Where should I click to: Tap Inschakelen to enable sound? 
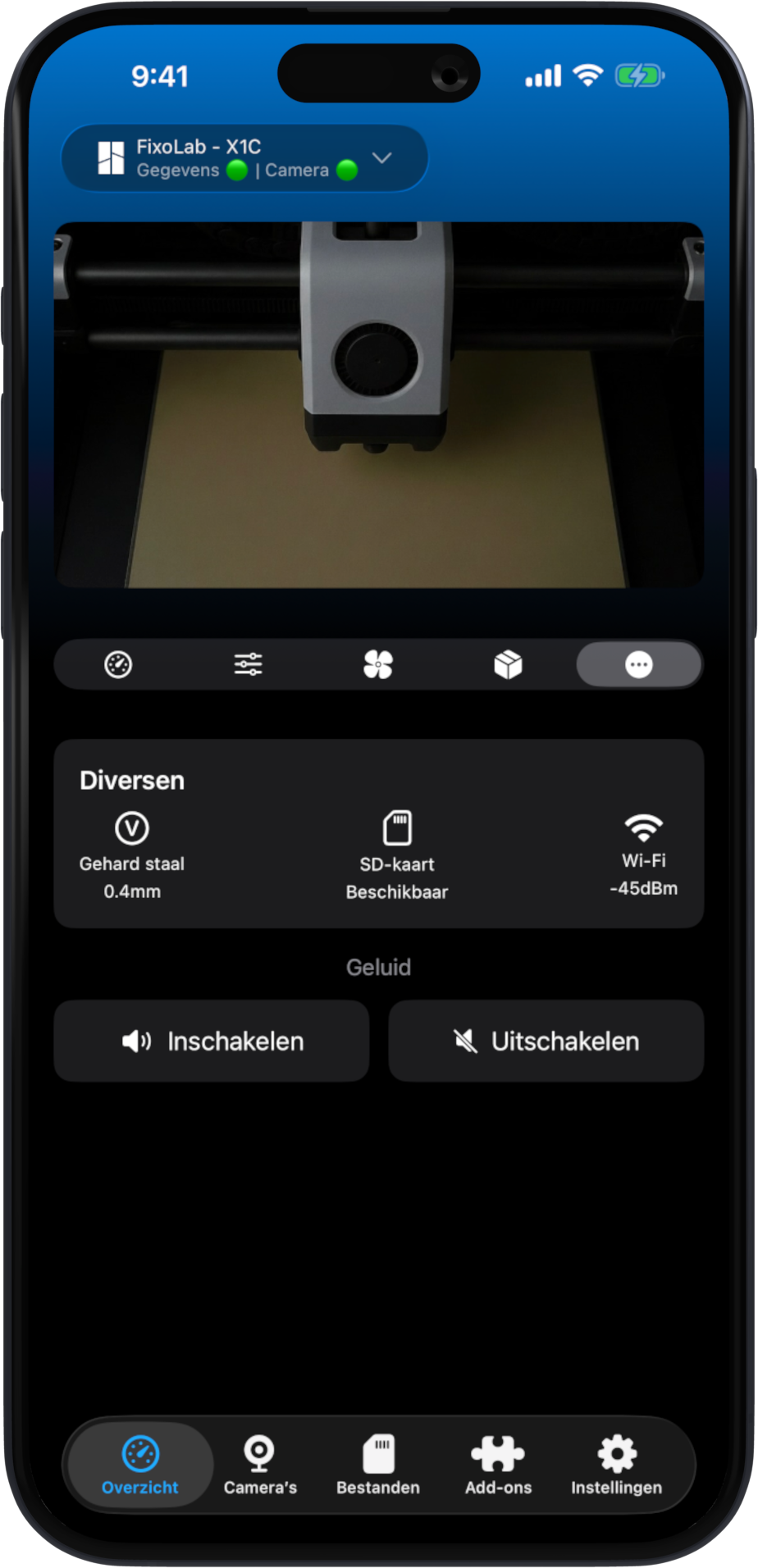tap(212, 1041)
